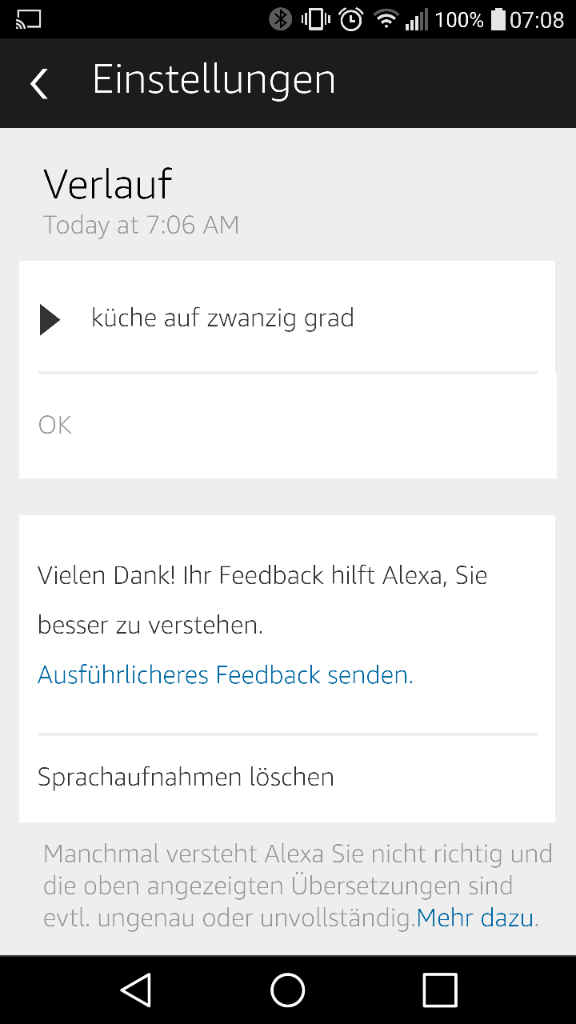
Task: Open the recent apps overview
Action: click(x=440, y=989)
